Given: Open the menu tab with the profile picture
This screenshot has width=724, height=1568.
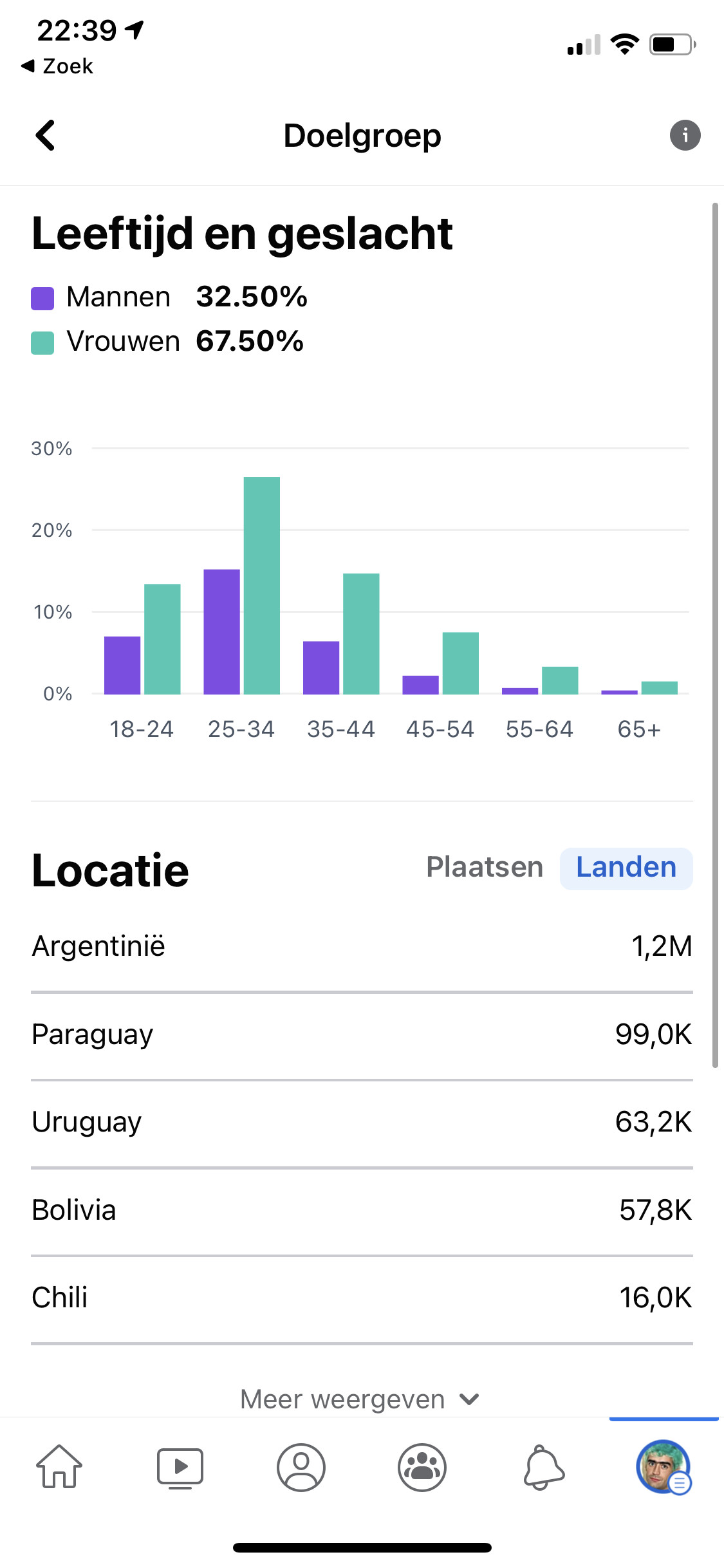Looking at the screenshot, I should pyautogui.click(x=664, y=1467).
